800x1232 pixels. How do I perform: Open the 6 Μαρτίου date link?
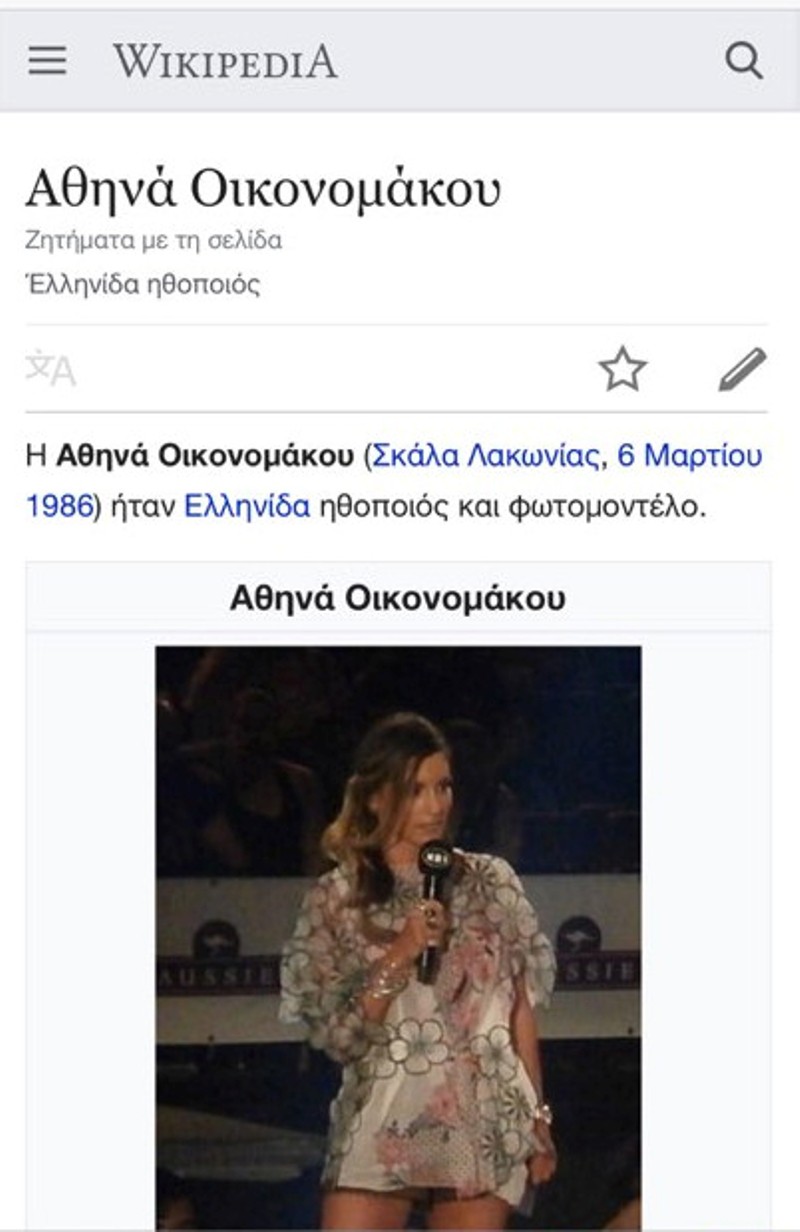[x=689, y=457]
